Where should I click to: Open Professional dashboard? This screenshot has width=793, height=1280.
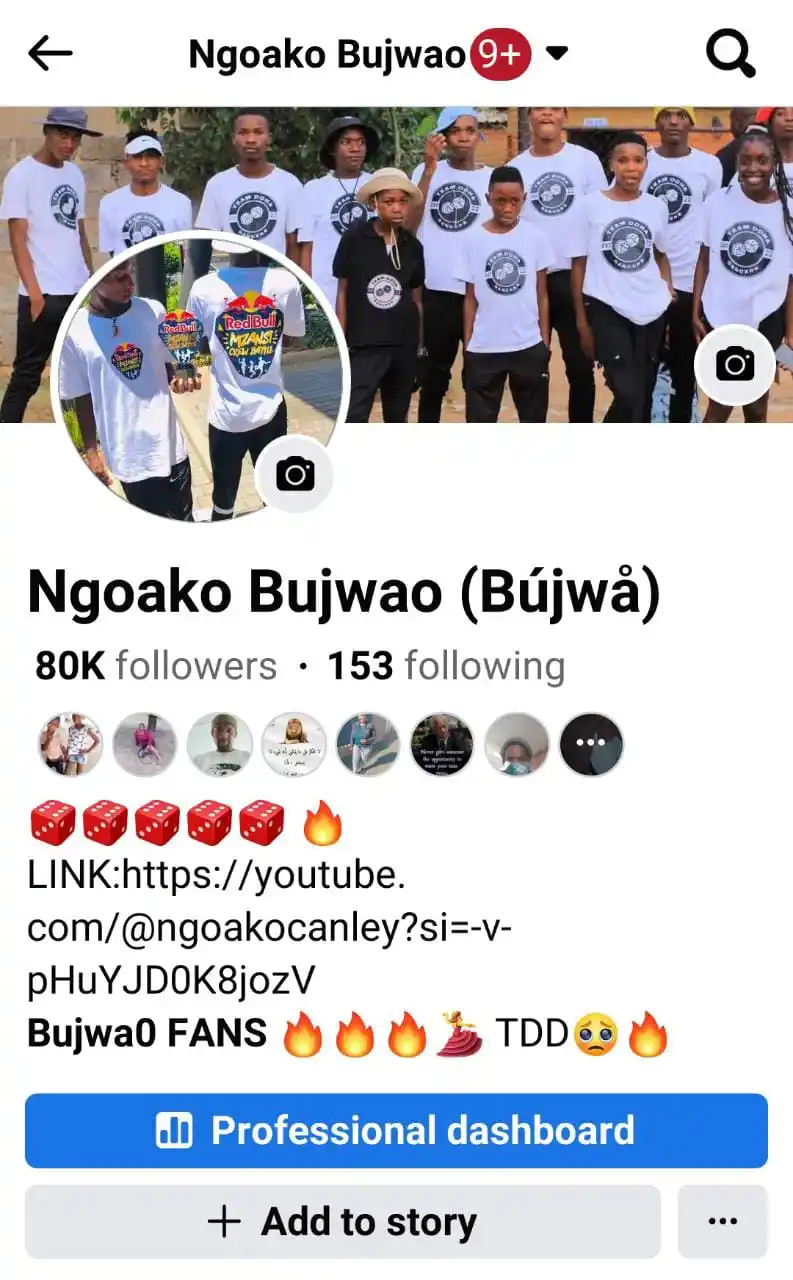coord(396,1130)
